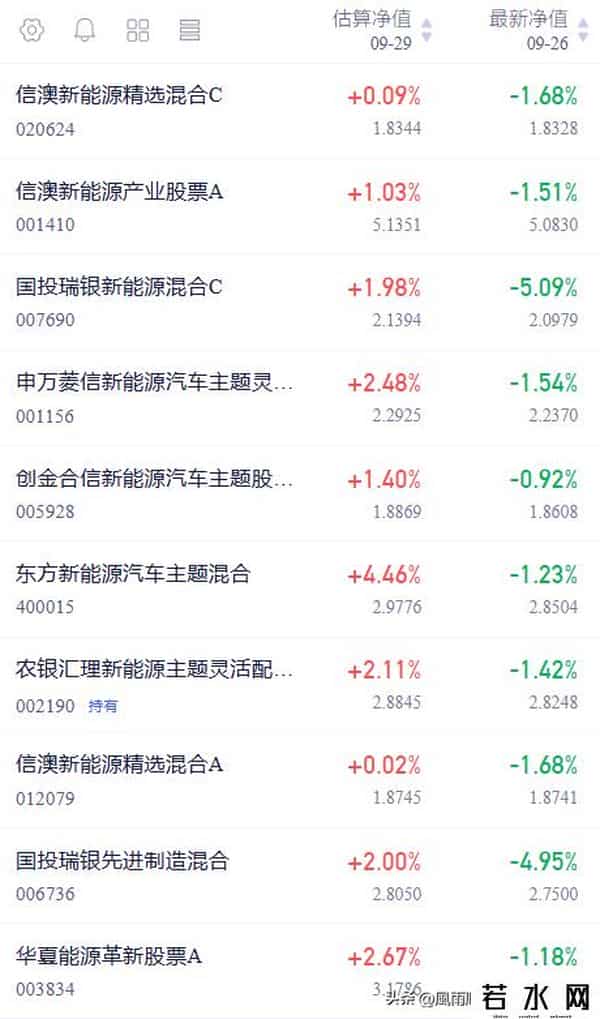Screen dimensions: 600x1019
Task: View fund 信澳新能源精选混合A
Action: pos(119,765)
